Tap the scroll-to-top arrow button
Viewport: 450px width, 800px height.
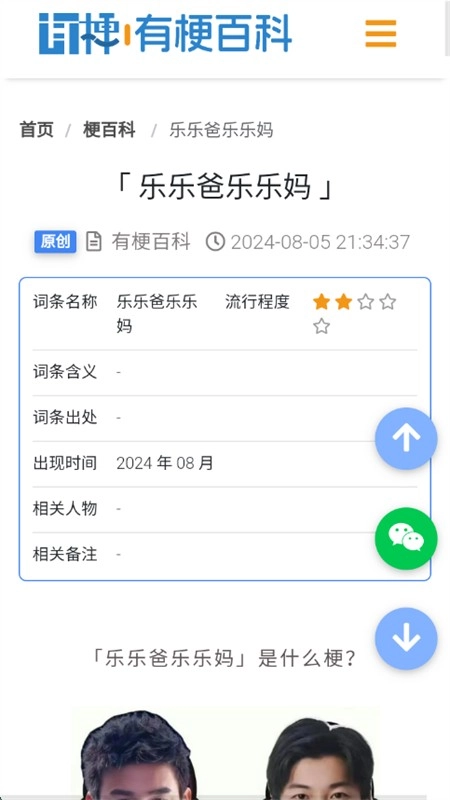406,438
